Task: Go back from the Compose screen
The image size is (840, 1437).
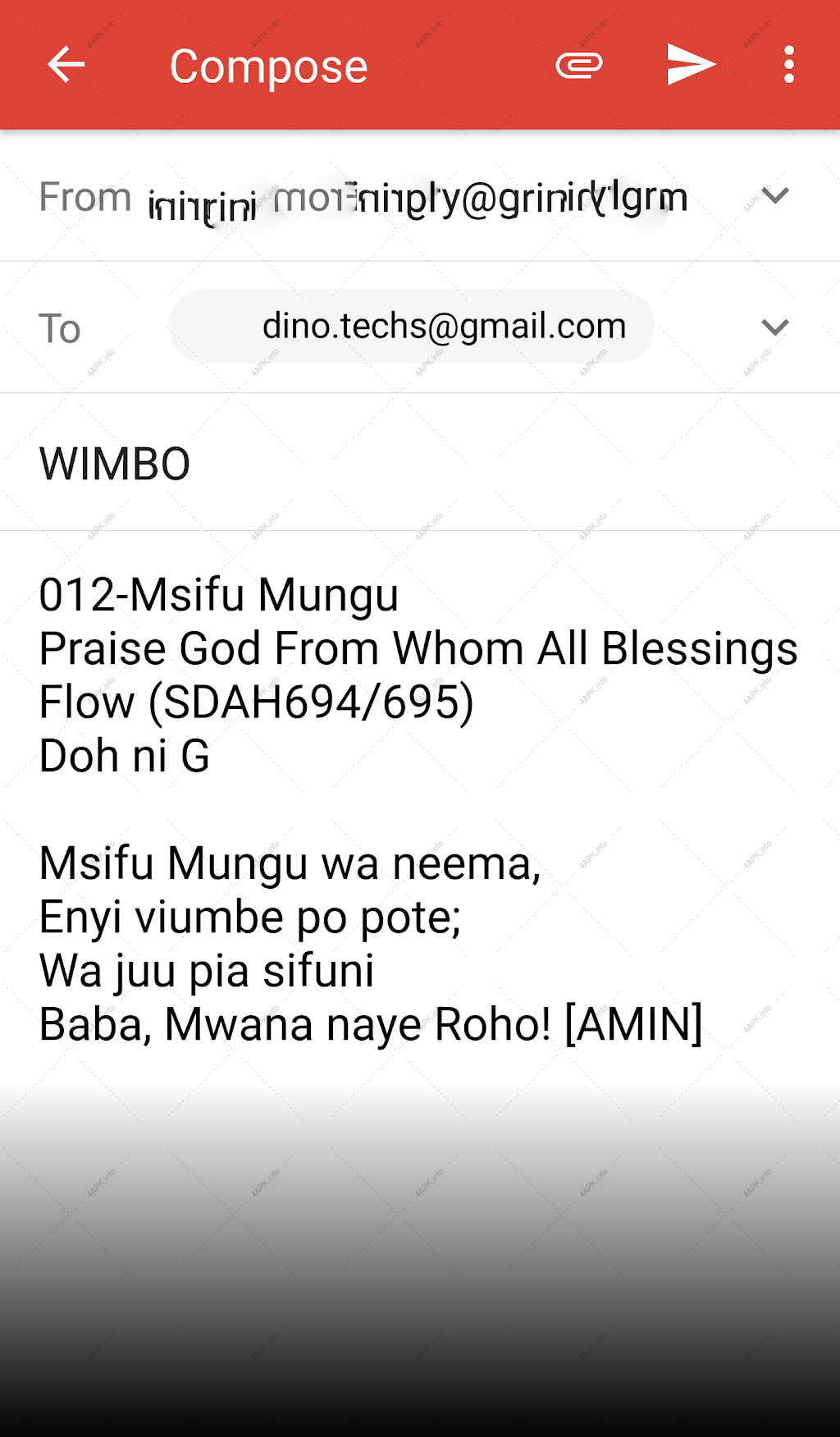Action: coord(66,65)
